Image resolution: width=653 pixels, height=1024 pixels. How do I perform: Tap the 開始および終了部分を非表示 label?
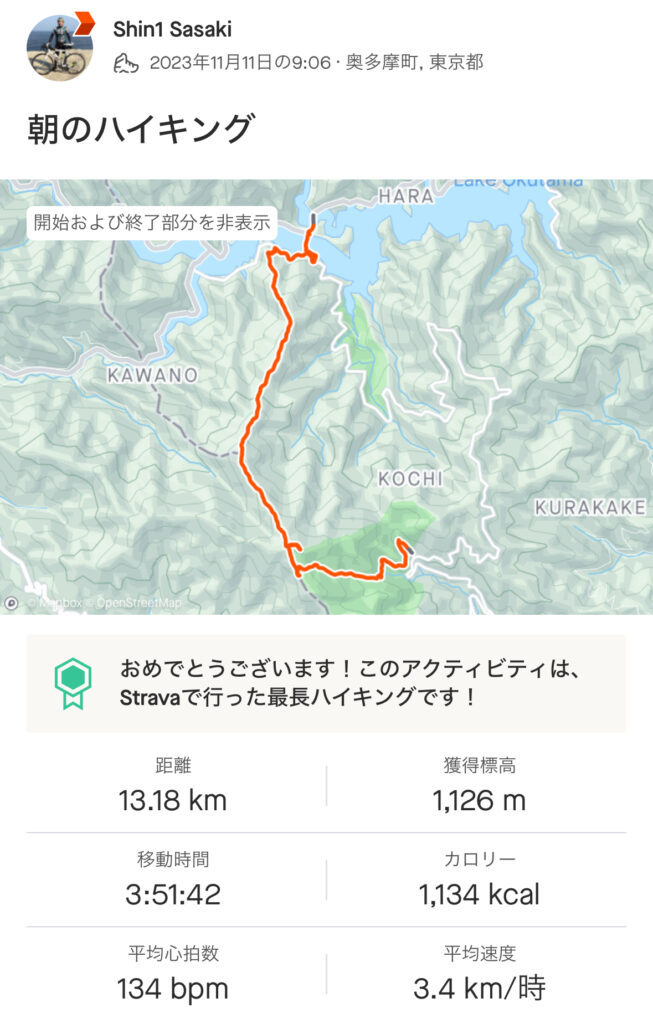151,223
